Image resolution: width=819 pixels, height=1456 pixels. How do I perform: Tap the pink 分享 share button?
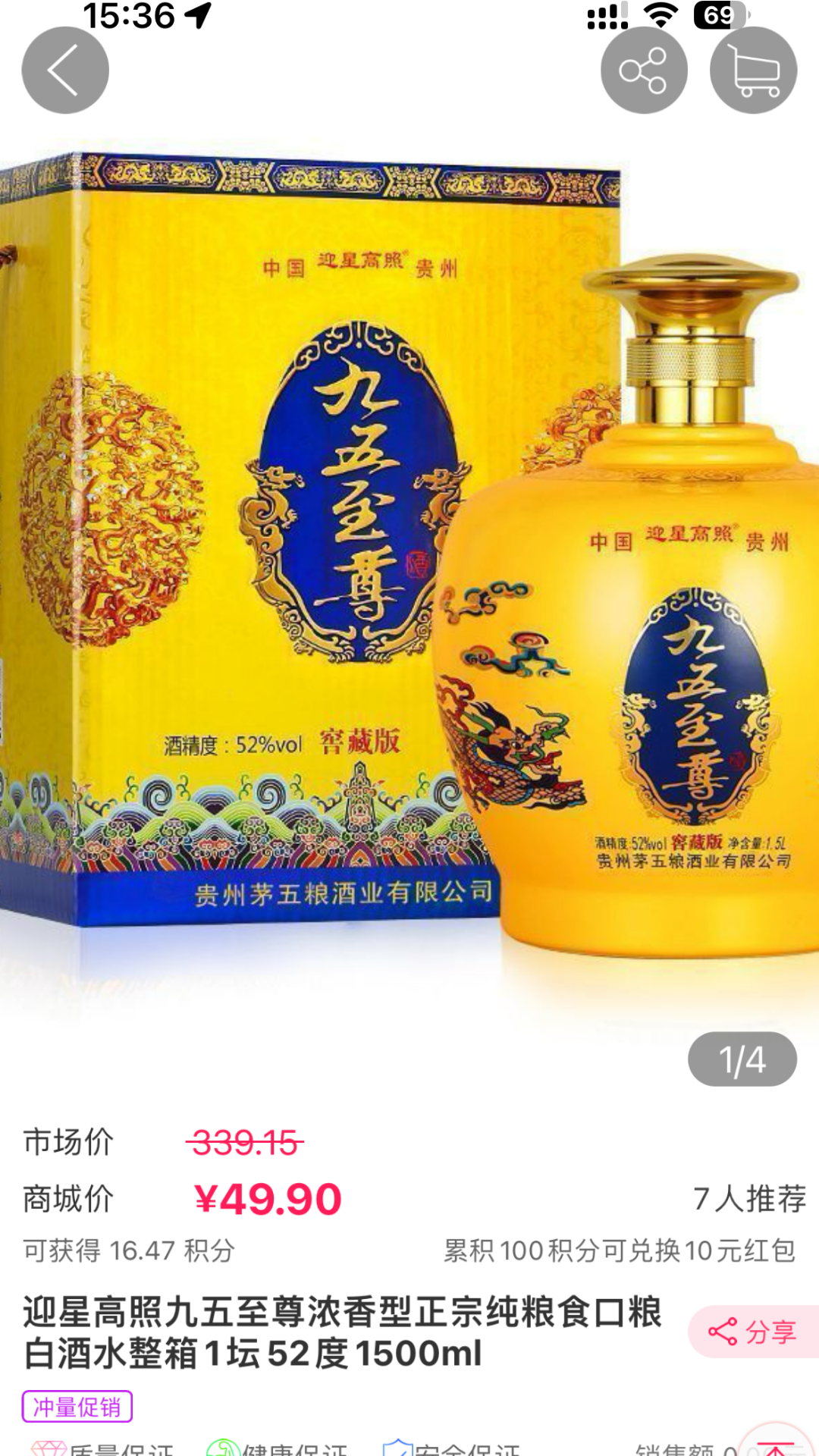[752, 1332]
